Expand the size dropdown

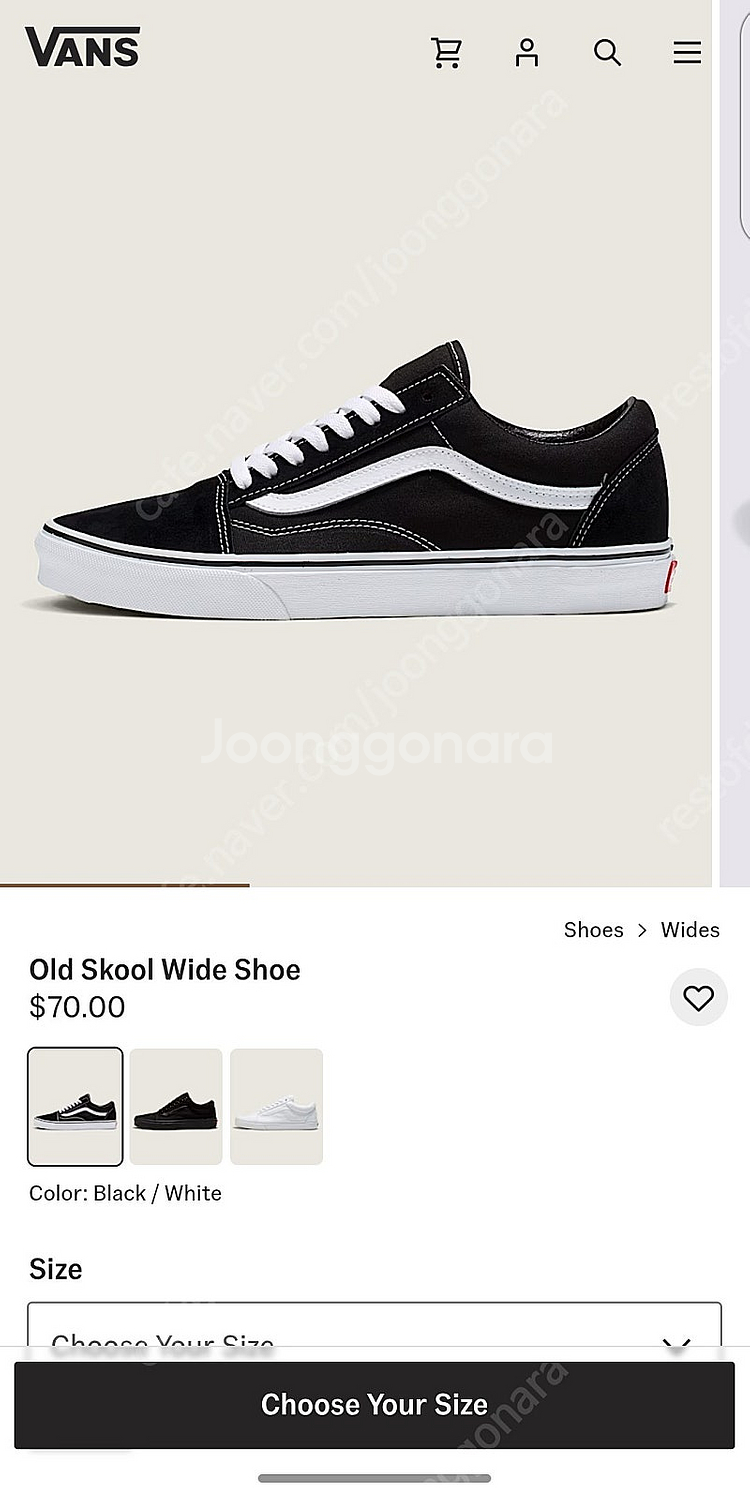tap(374, 1326)
